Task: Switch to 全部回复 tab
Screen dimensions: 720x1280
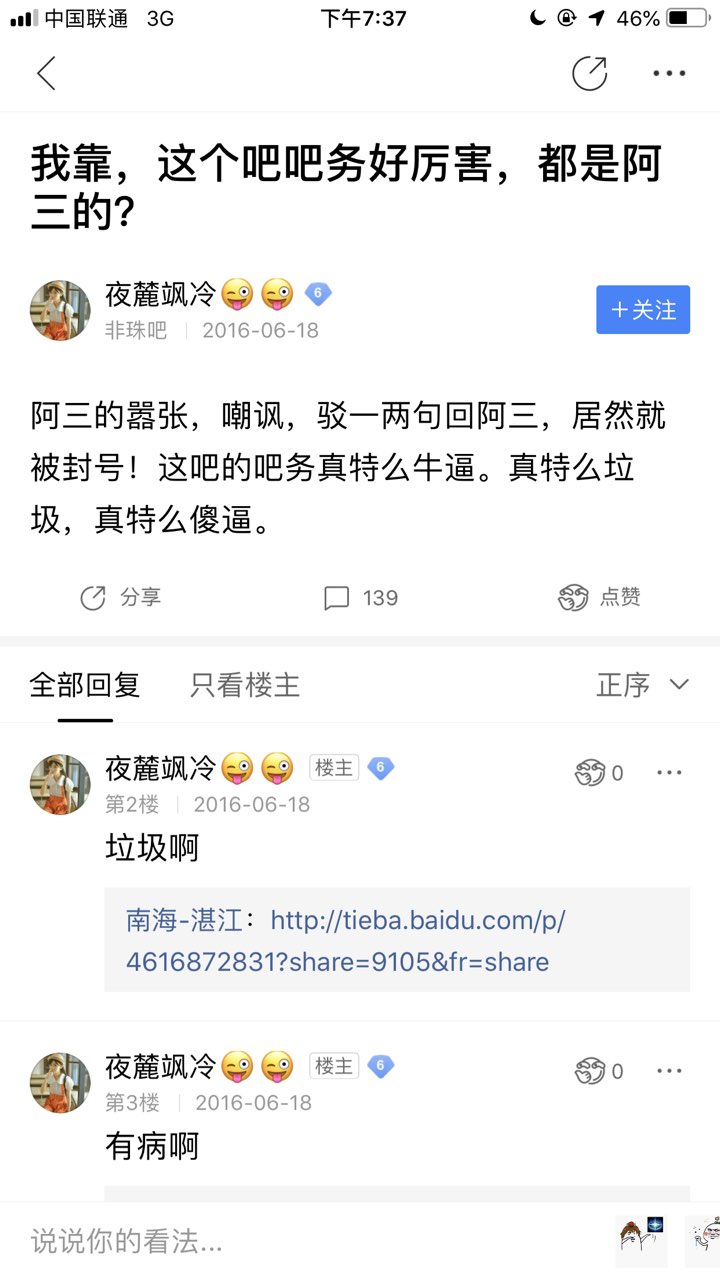Action: coord(85,686)
